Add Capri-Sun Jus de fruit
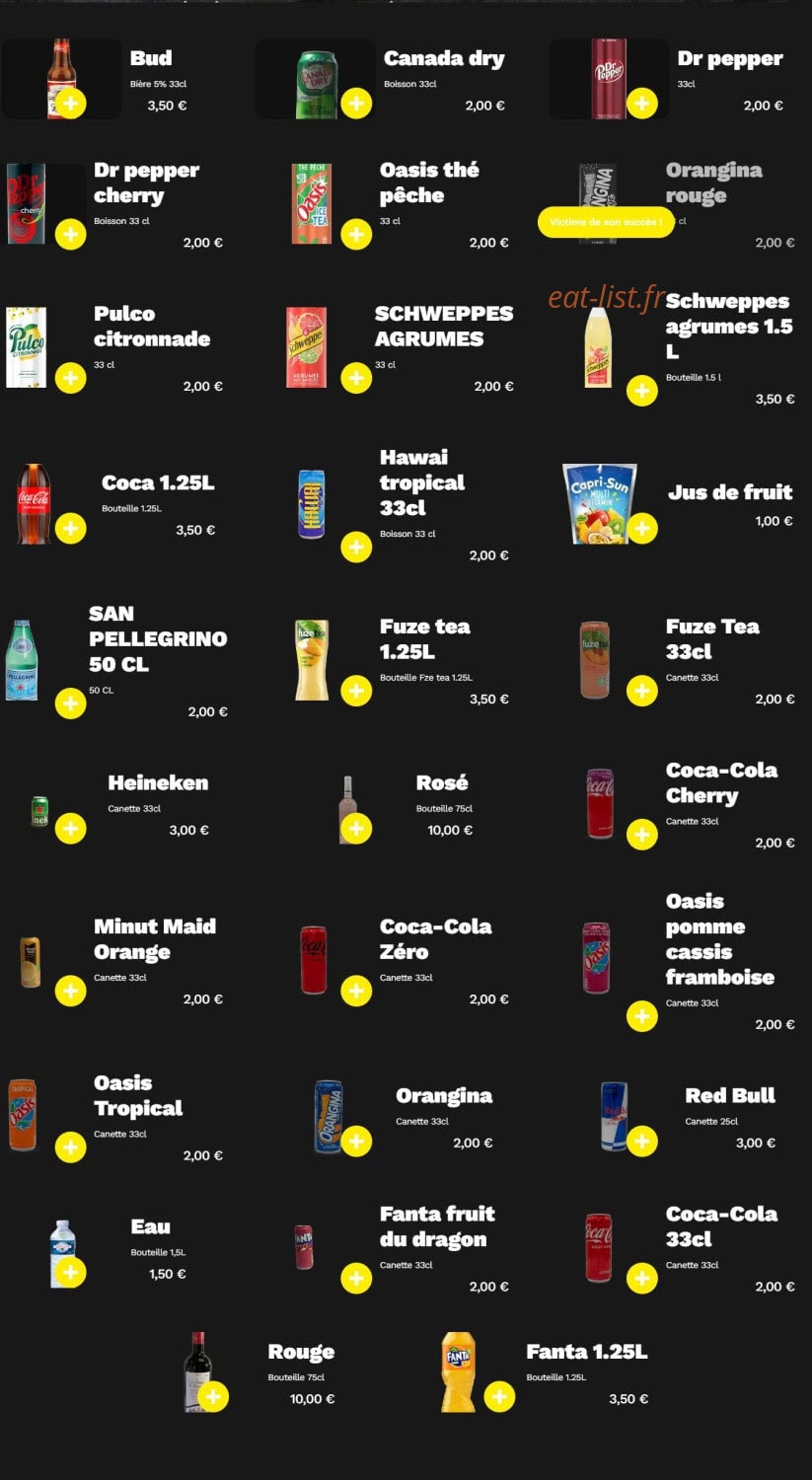Image resolution: width=812 pixels, height=1480 pixels. tap(642, 528)
